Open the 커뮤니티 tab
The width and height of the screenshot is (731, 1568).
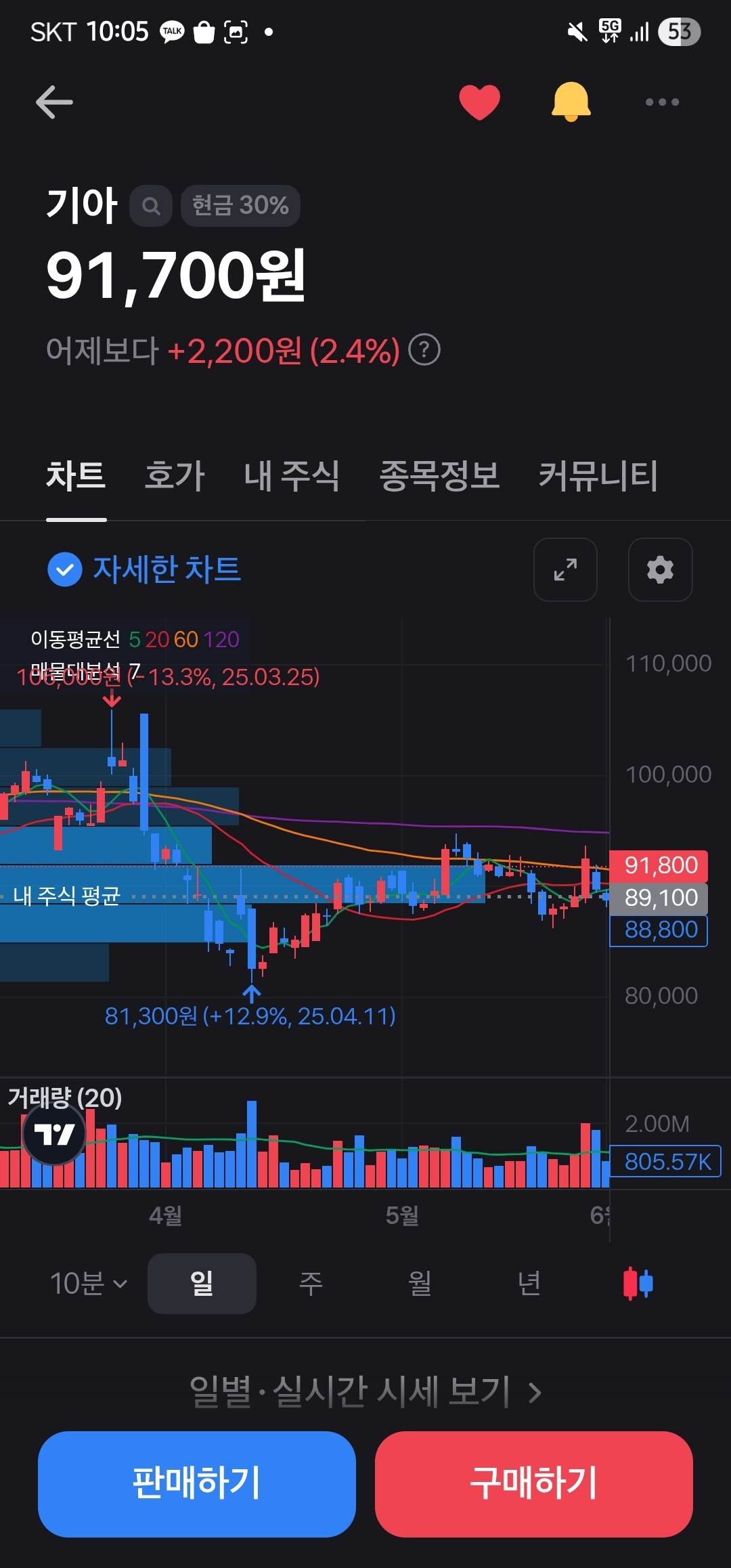pos(598,475)
